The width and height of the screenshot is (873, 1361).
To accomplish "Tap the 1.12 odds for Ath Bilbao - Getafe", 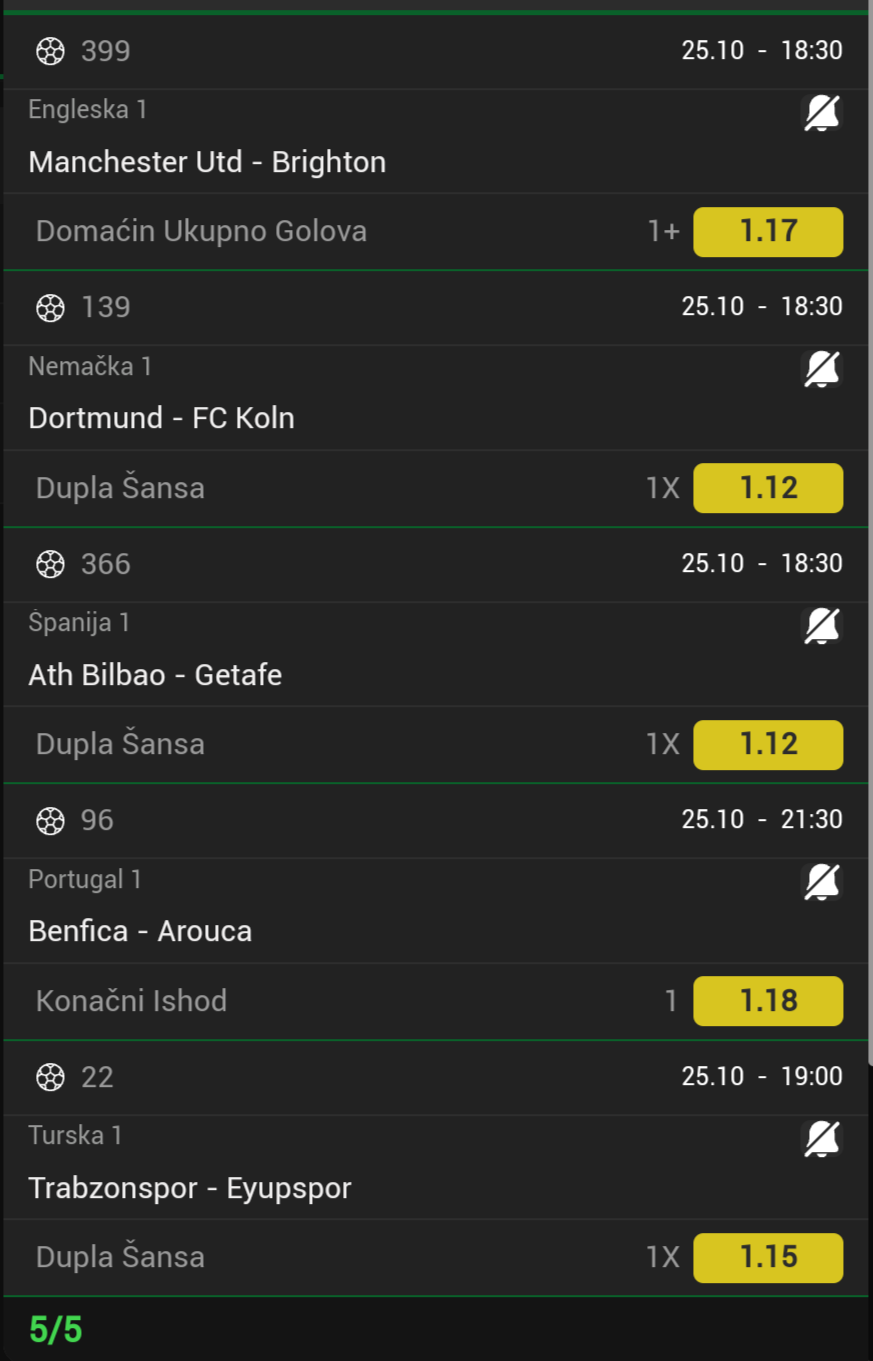I will pyautogui.click(x=767, y=745).
